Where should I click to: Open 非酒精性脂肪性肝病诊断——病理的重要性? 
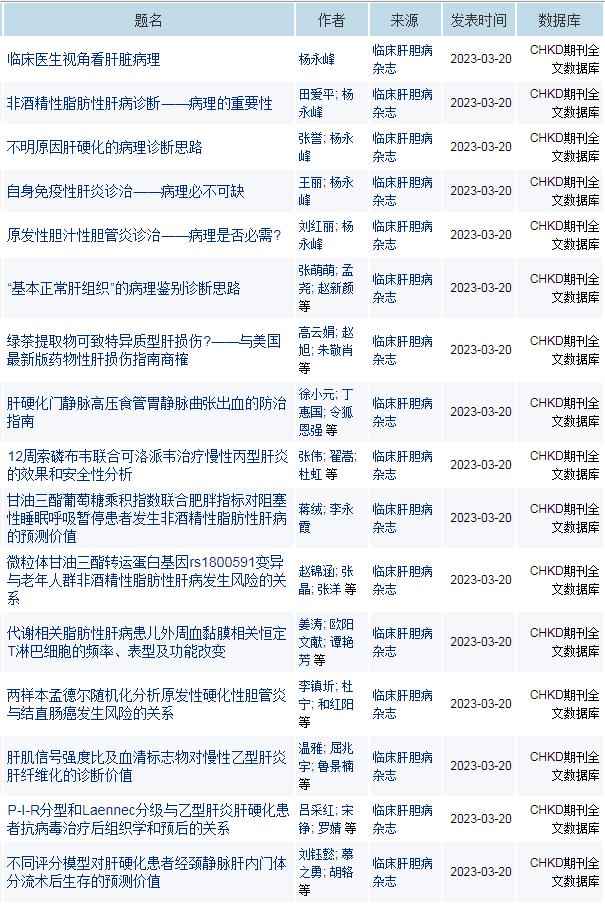139,104
